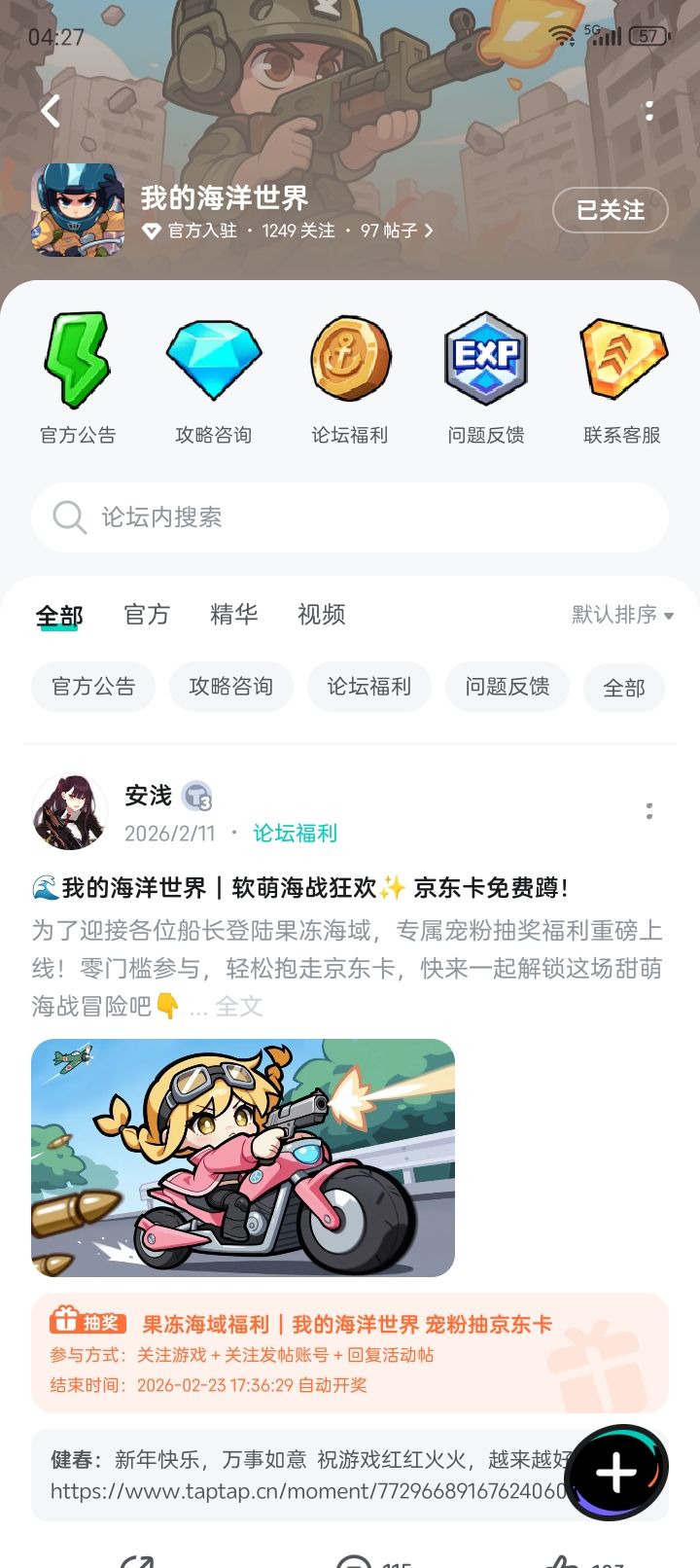Switch to the 精华 tab
This screenshot has height=1568, width=700.
click(232, 615)
